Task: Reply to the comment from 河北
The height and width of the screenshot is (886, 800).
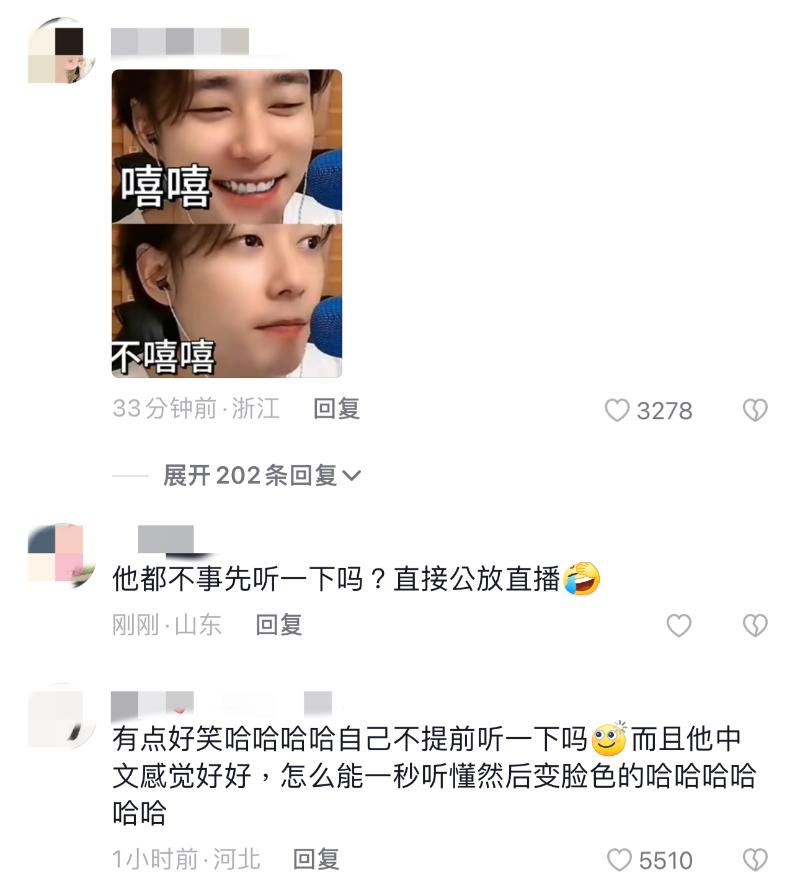Action: 316,859
